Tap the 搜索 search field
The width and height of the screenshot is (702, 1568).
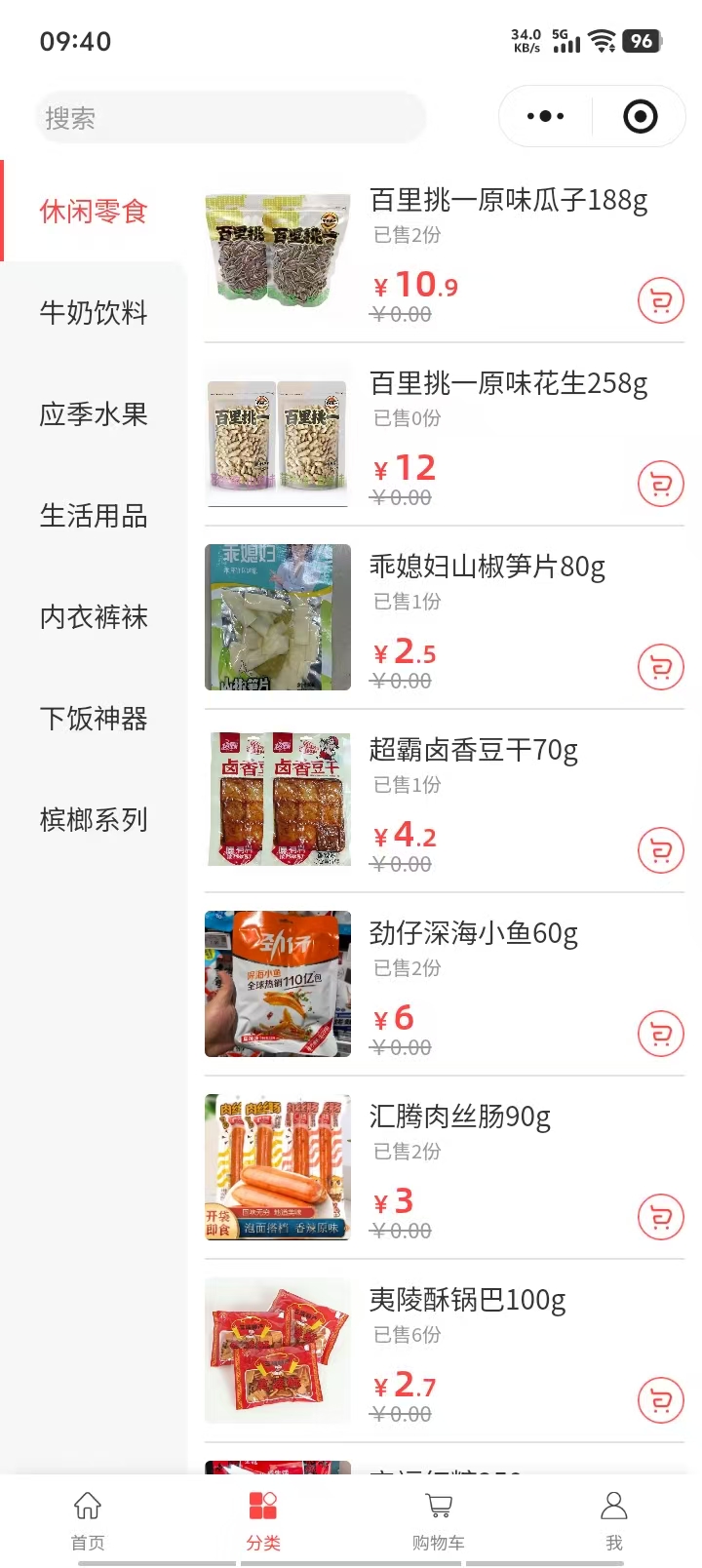click(230, 118)
